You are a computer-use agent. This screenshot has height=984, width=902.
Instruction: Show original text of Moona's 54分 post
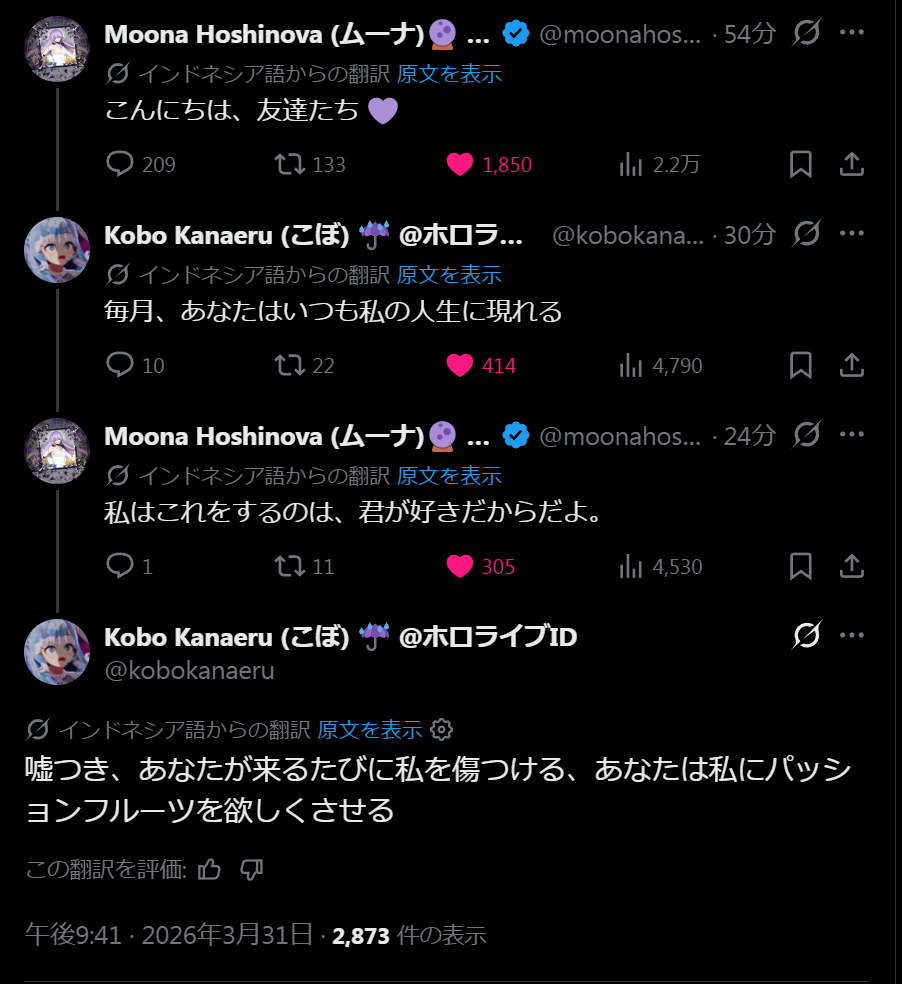(449, 73)
